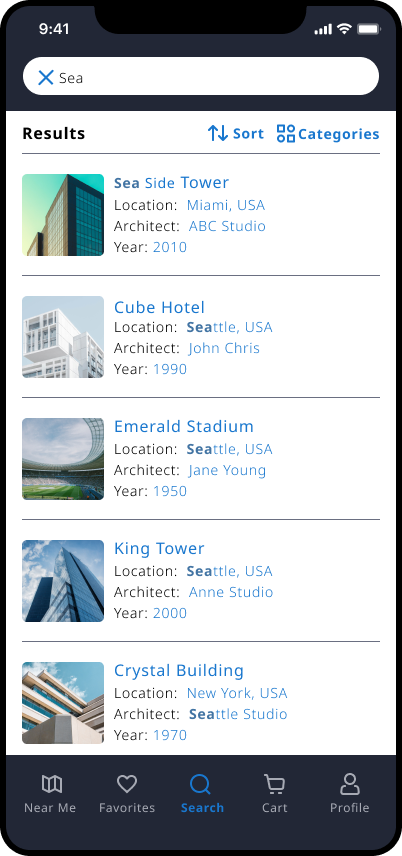Viewport: 402px width, 856px height.
Task: Tap the search field containing Sea
Action: click(201, 76)
